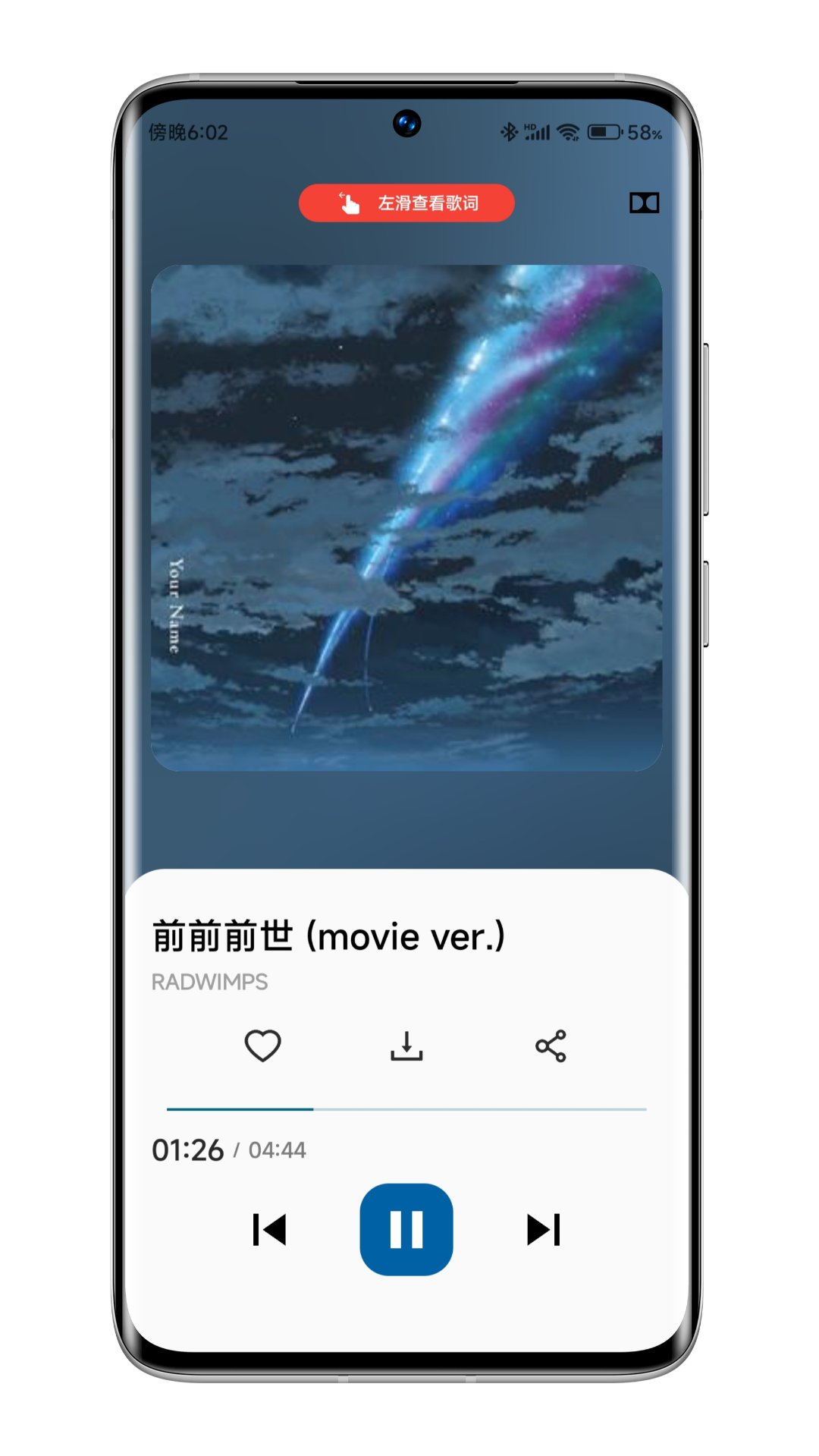The width and height of the screenshot is (819, 1456).
Task: Pause the current song
Action: (x=406, y=1229)
